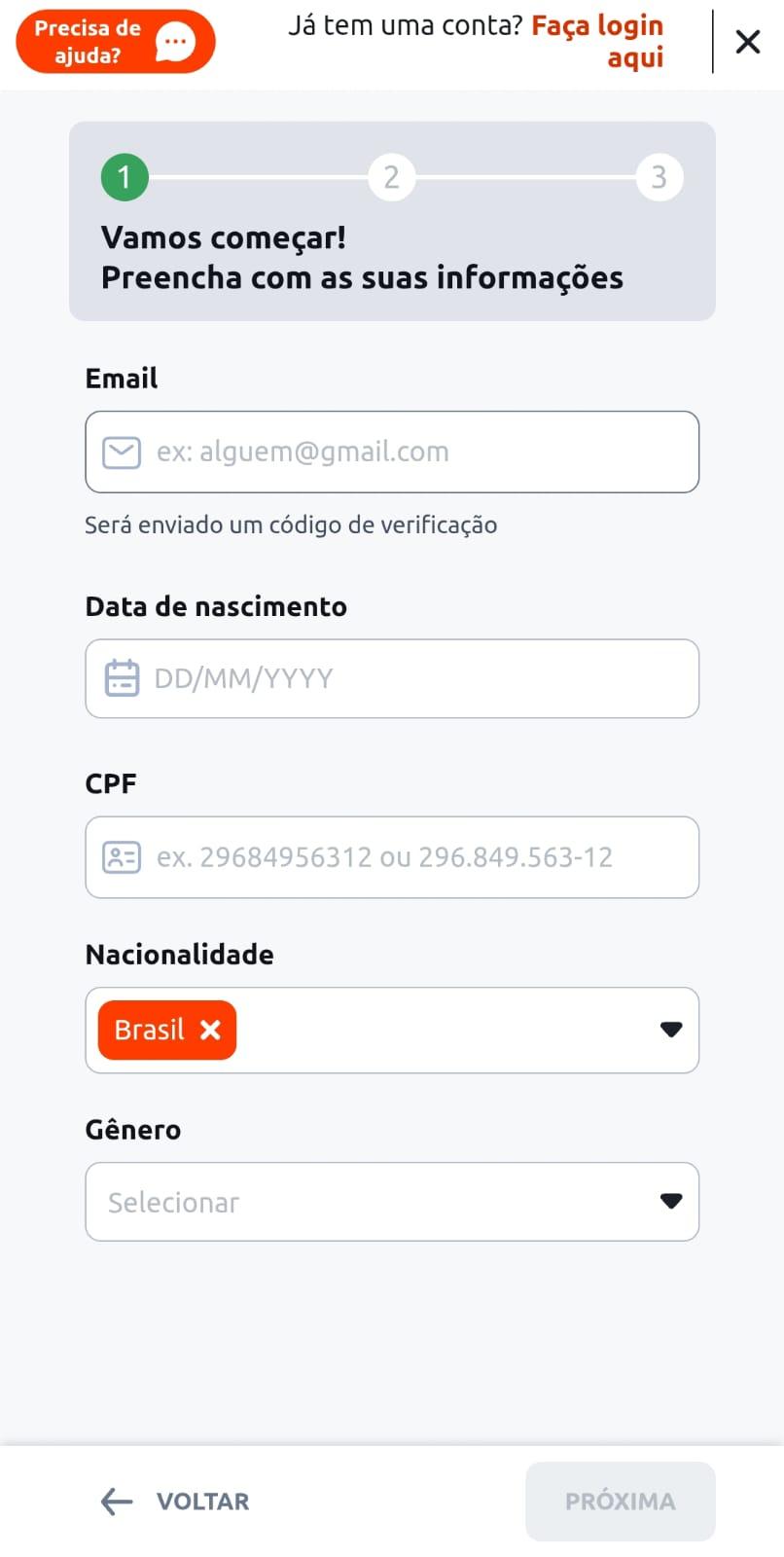Viewport: 784px width, 1557px height.
Task: Open the calendar icon for Data de nascimento
Action: [x=121, y=678]
